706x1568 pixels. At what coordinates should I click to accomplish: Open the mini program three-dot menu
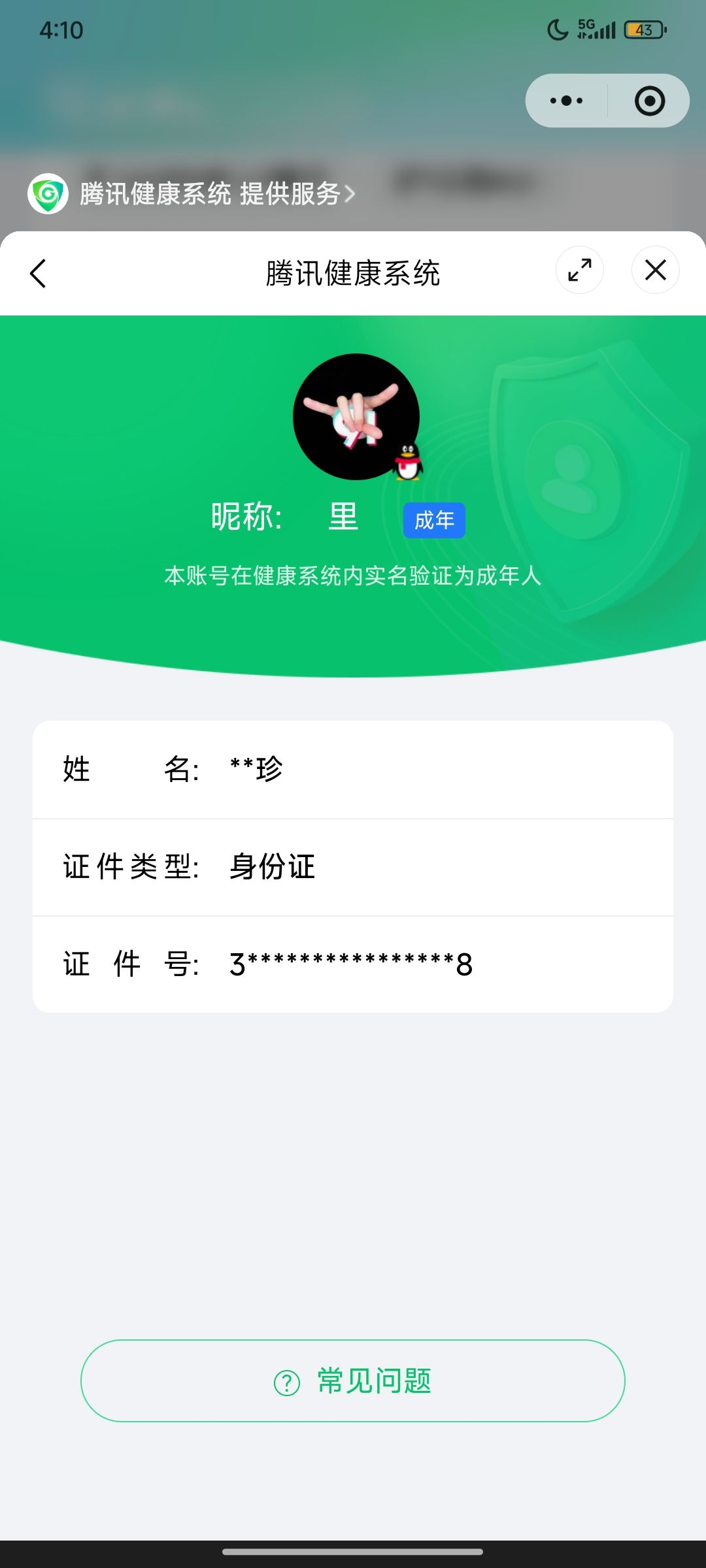point(566,101)
